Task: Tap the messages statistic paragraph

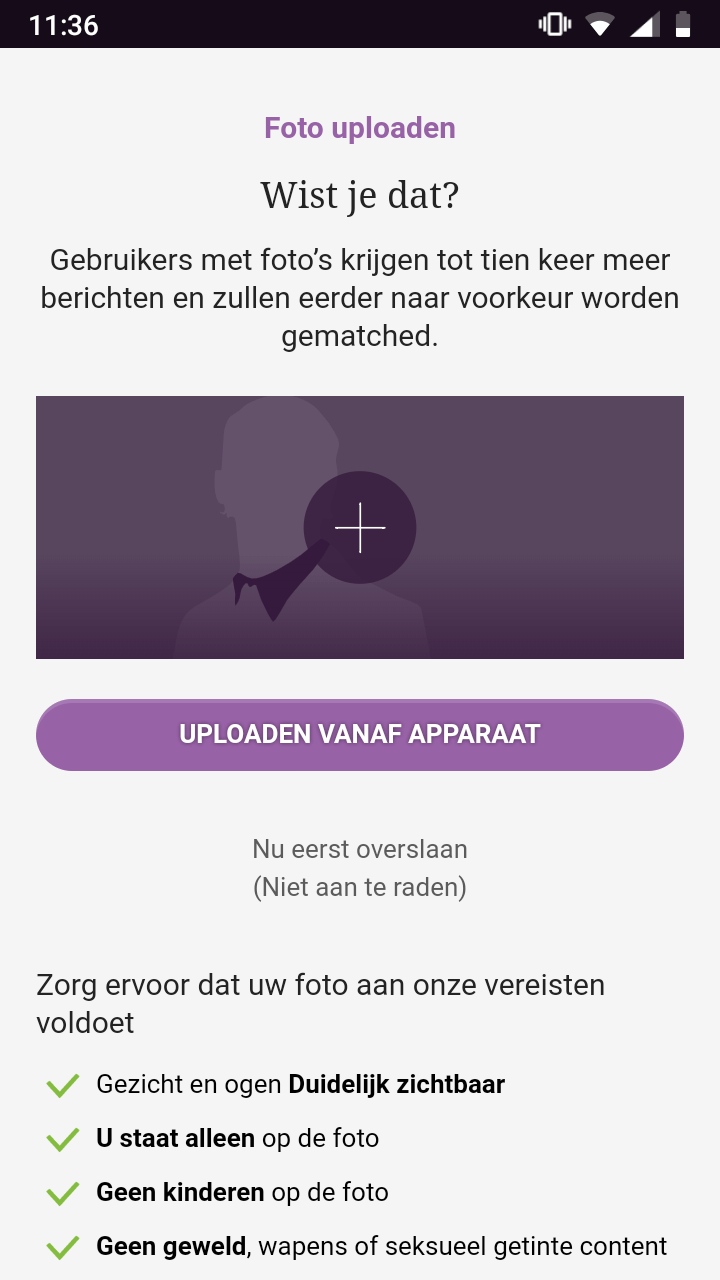Action: click(360, 297)
